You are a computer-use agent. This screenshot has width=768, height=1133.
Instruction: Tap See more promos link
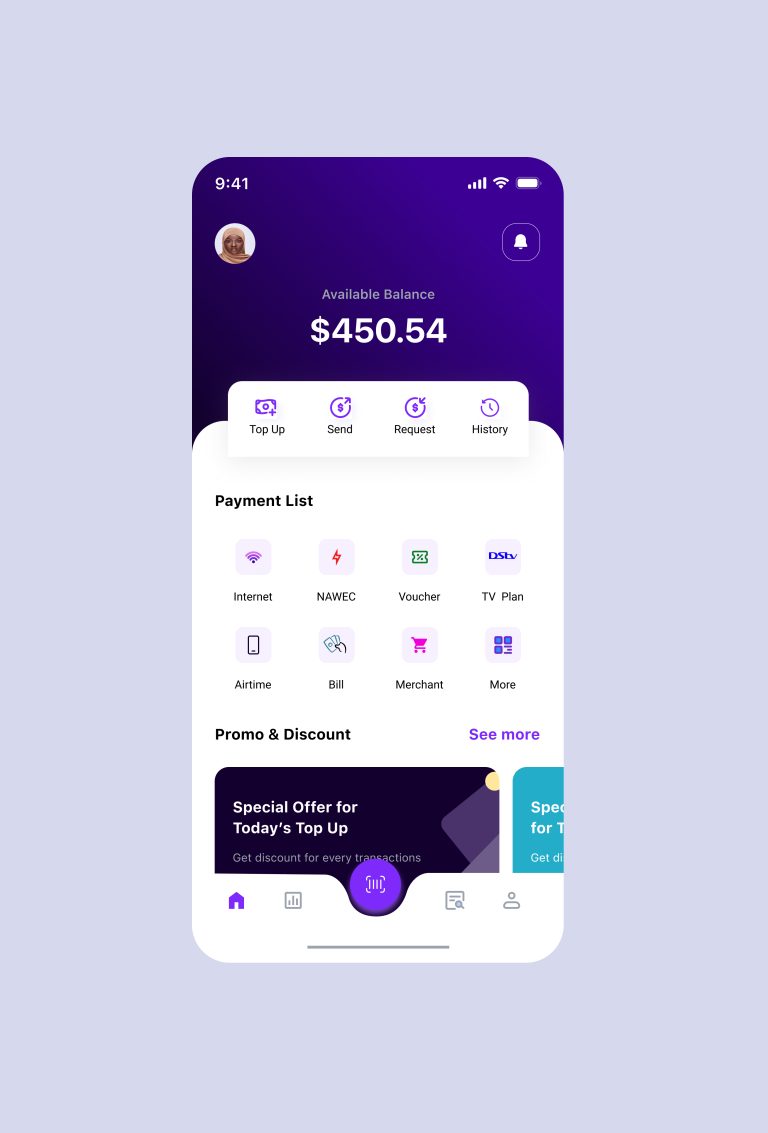[x=504, y=734]
